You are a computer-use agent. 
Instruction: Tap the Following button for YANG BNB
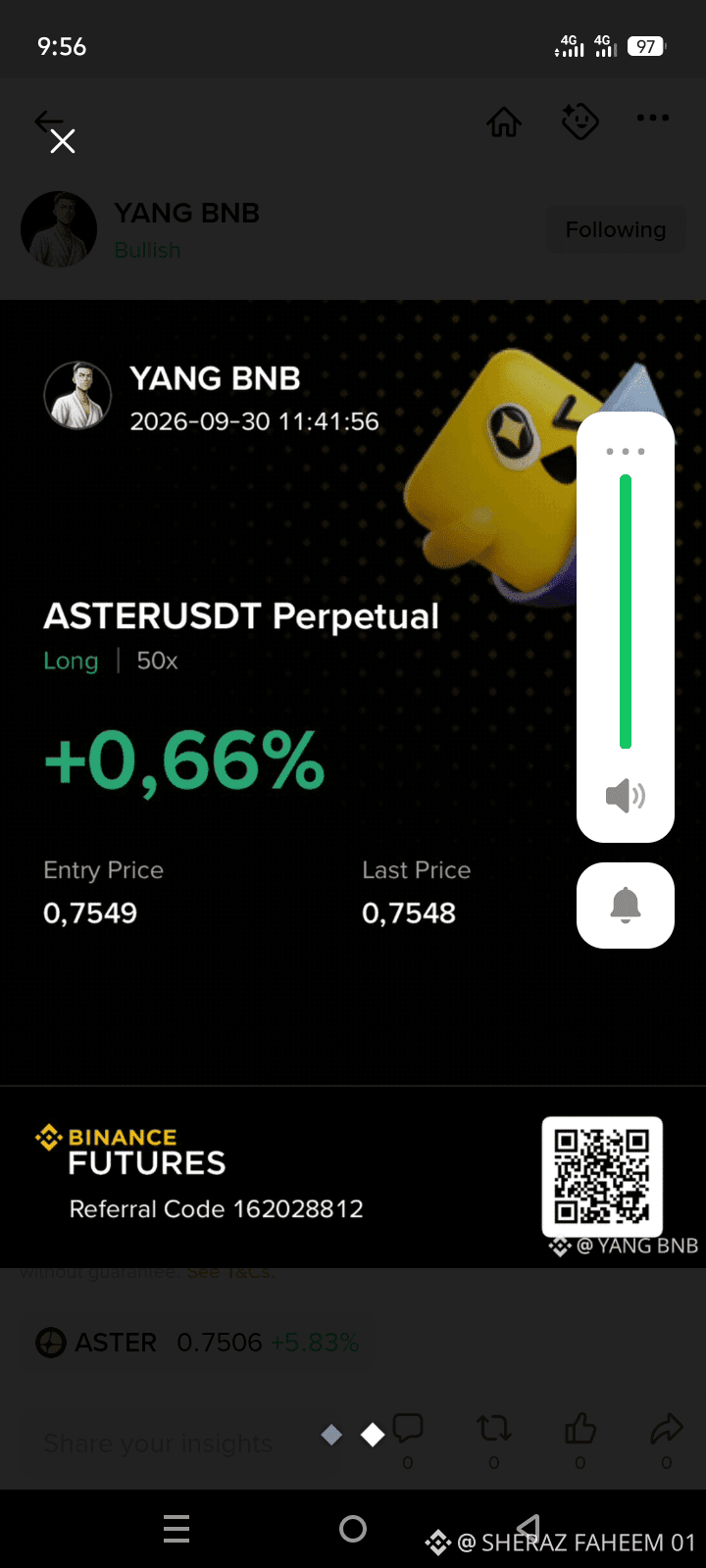[x=616, y=229]
